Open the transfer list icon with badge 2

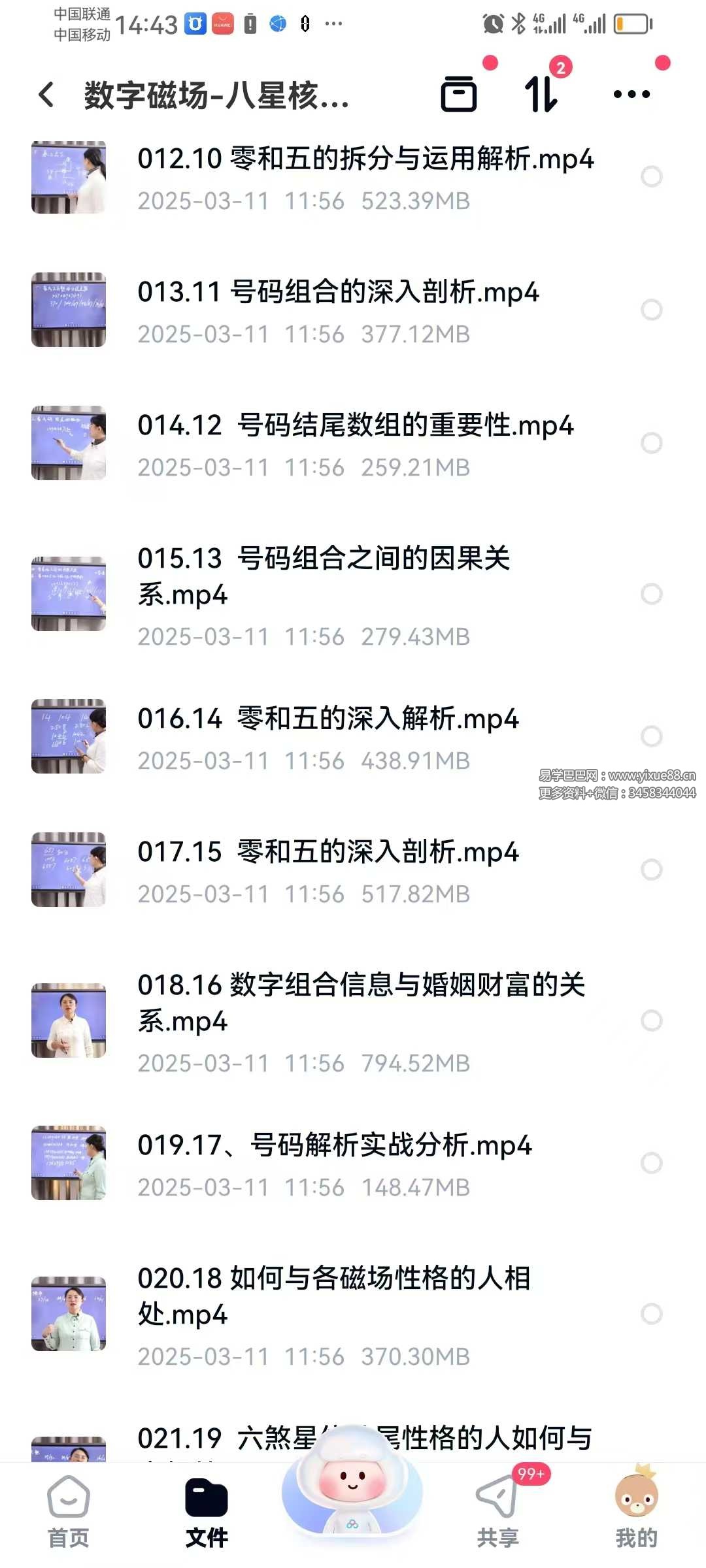[x=541, y=94]
